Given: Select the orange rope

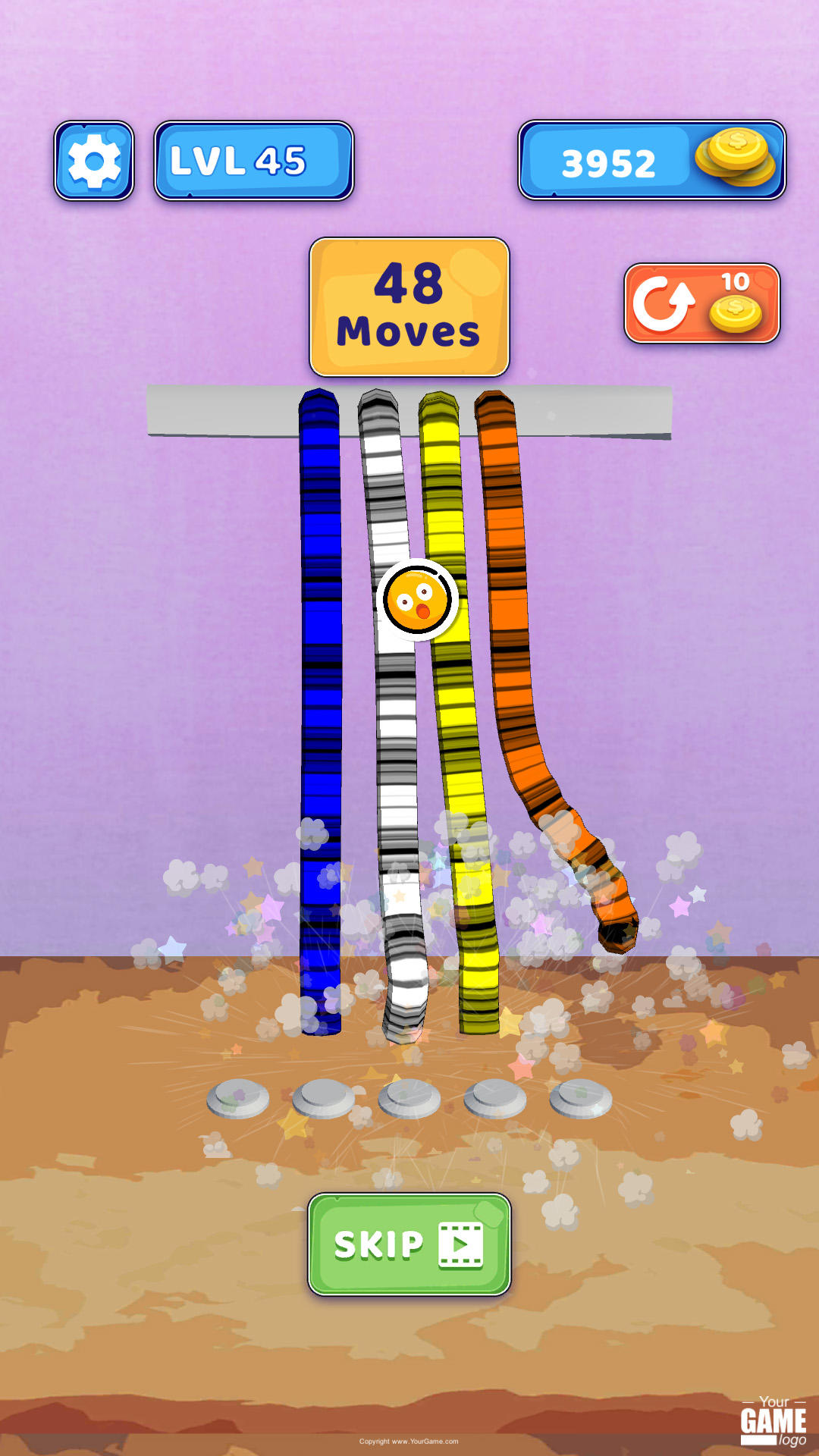Looking at the screenshot, I should tap(507, 607).
